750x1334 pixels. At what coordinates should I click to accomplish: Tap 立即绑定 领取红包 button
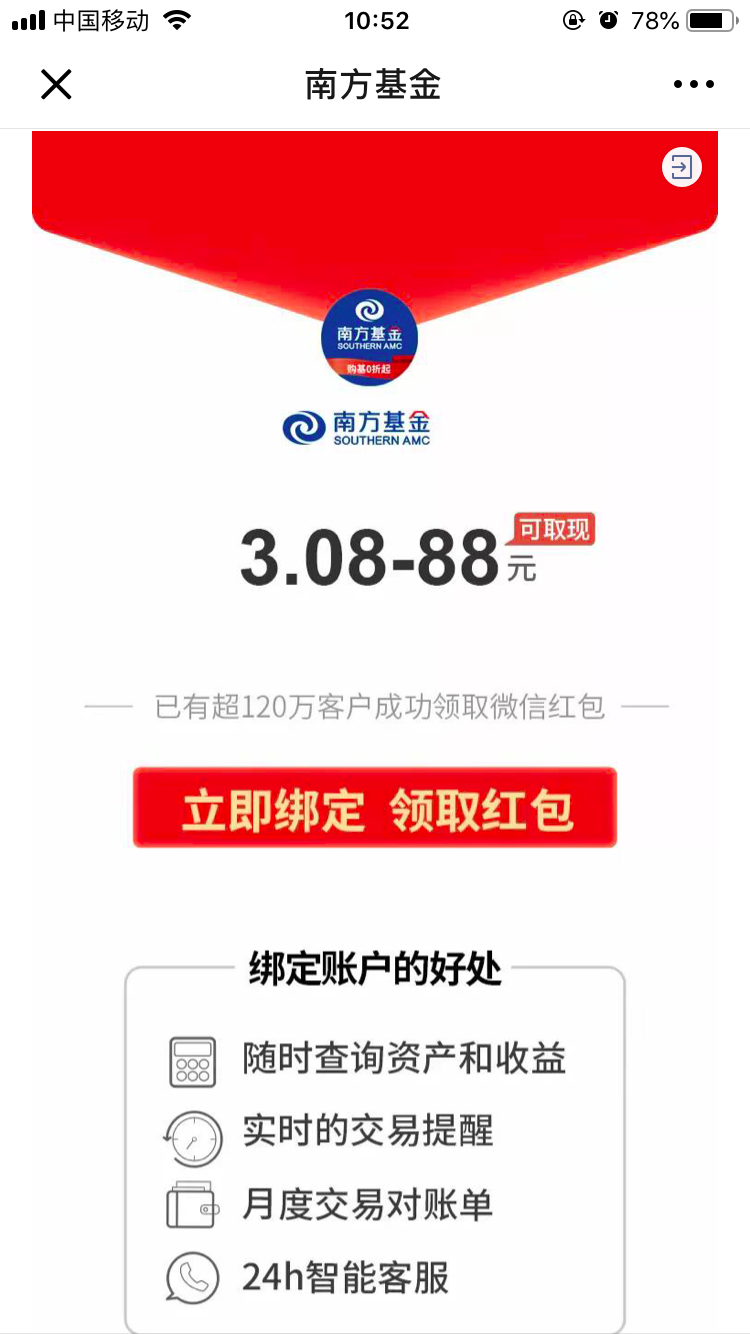[375, 808]
